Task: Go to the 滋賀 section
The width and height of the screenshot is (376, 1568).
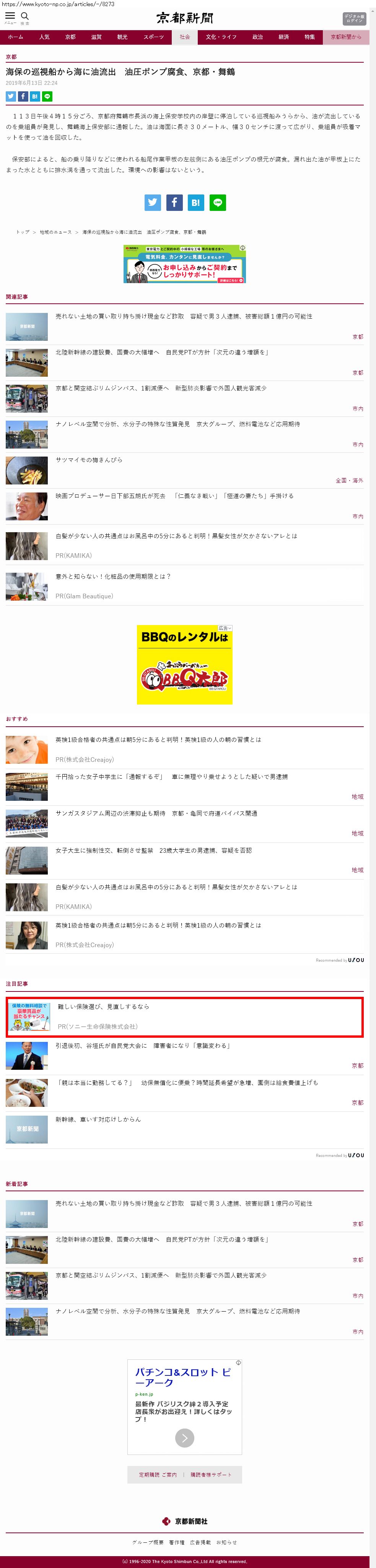Action: 96,37
